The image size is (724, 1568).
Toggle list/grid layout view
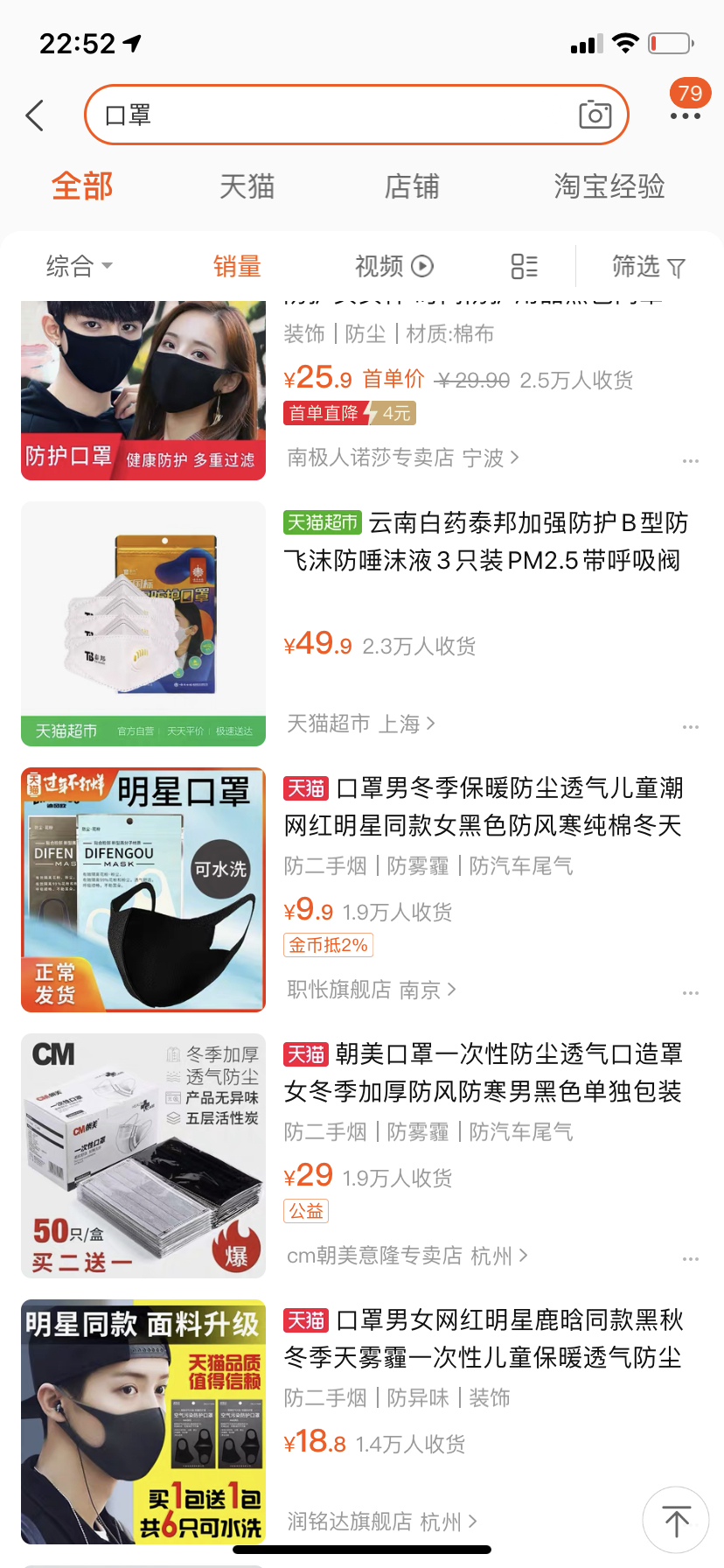[524, 266]
